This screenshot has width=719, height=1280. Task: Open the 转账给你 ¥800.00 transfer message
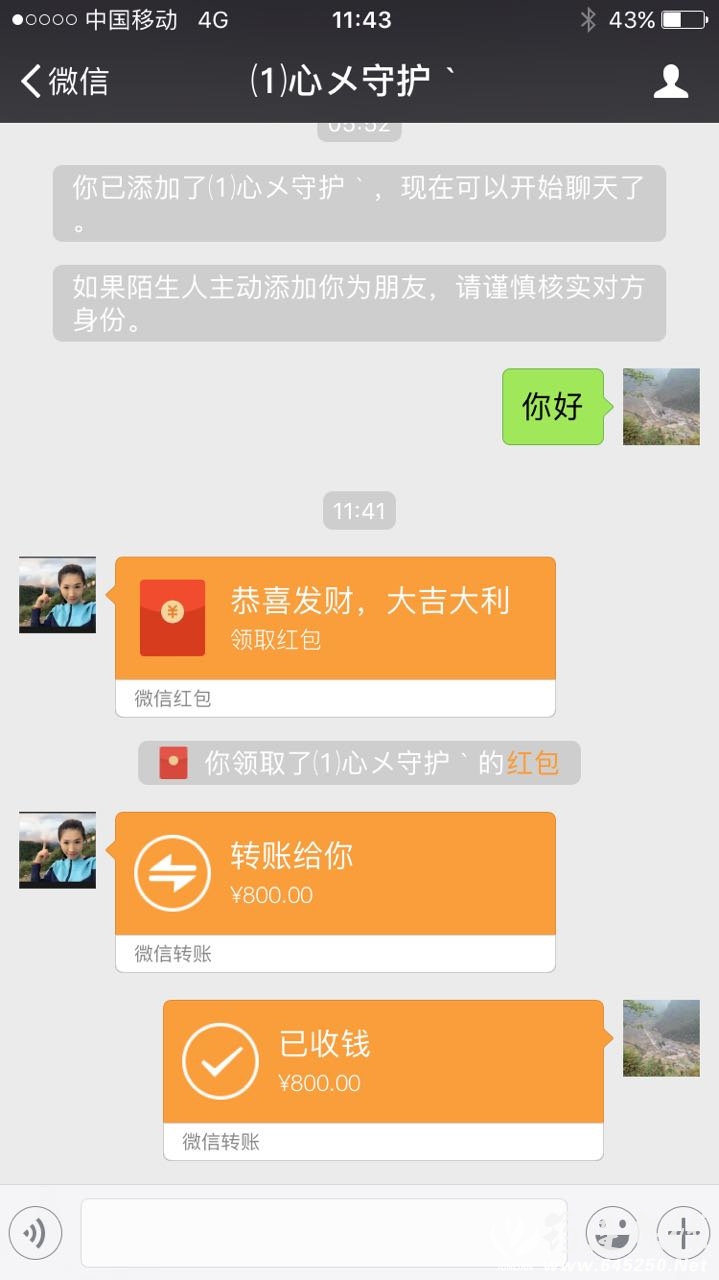[335, 874]
